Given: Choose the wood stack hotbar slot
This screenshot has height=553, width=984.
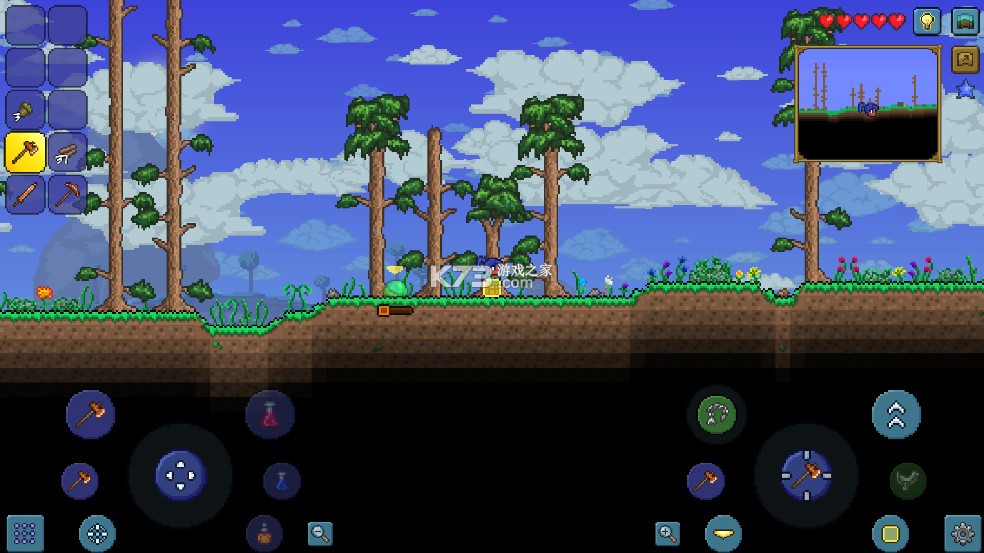Looking at the screenshot, I should point(67,152).
